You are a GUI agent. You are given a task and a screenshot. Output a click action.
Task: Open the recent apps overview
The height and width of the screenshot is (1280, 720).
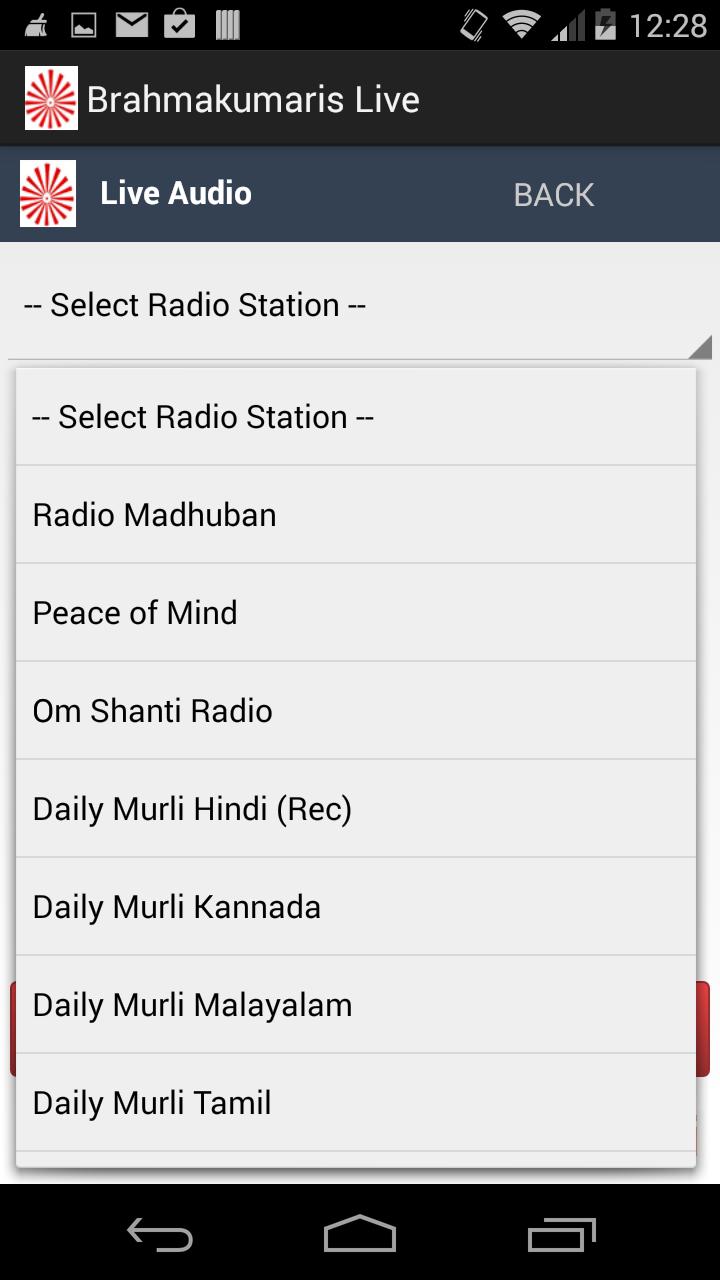(561, 1234)
